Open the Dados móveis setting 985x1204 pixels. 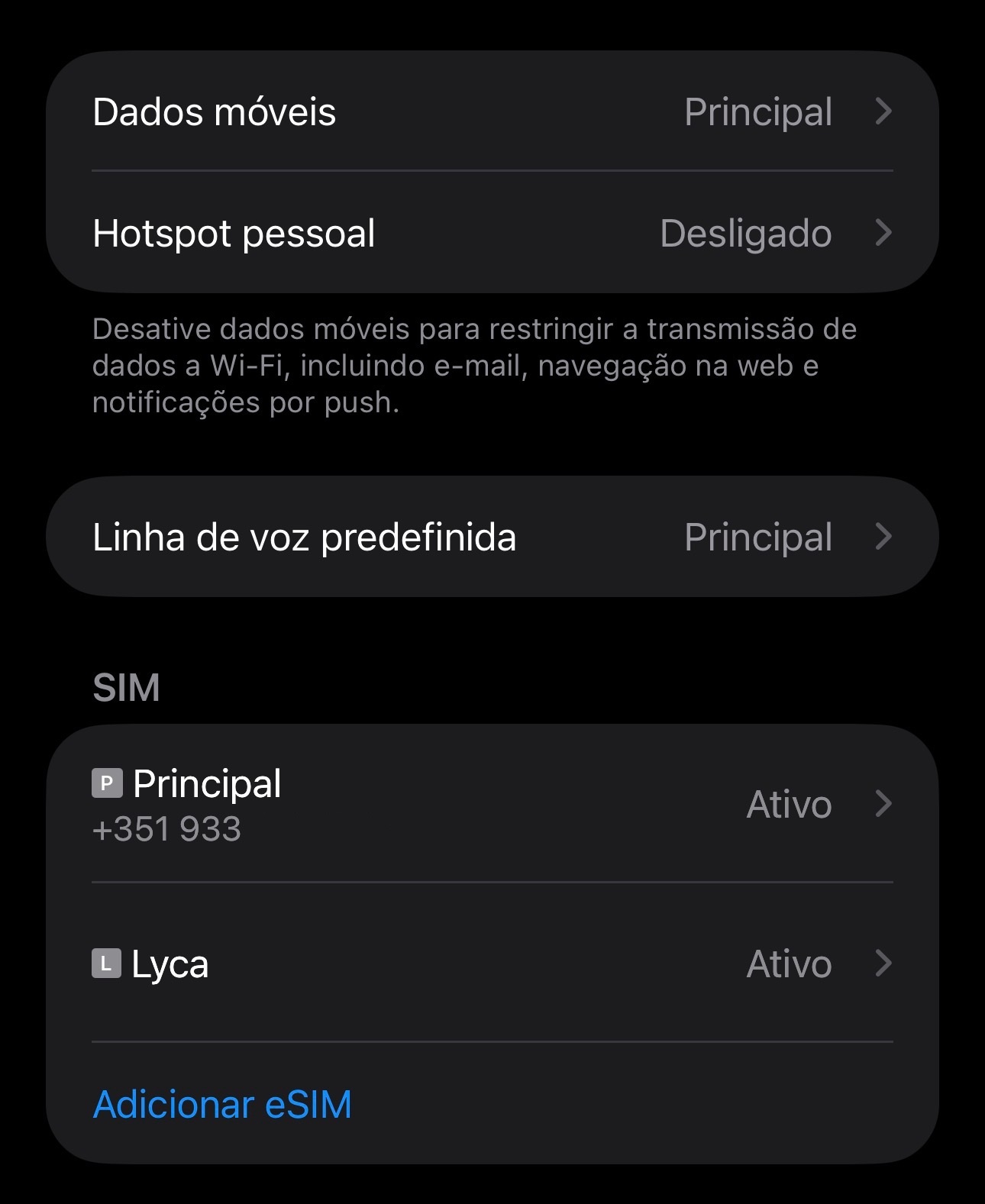coord(492,112)
